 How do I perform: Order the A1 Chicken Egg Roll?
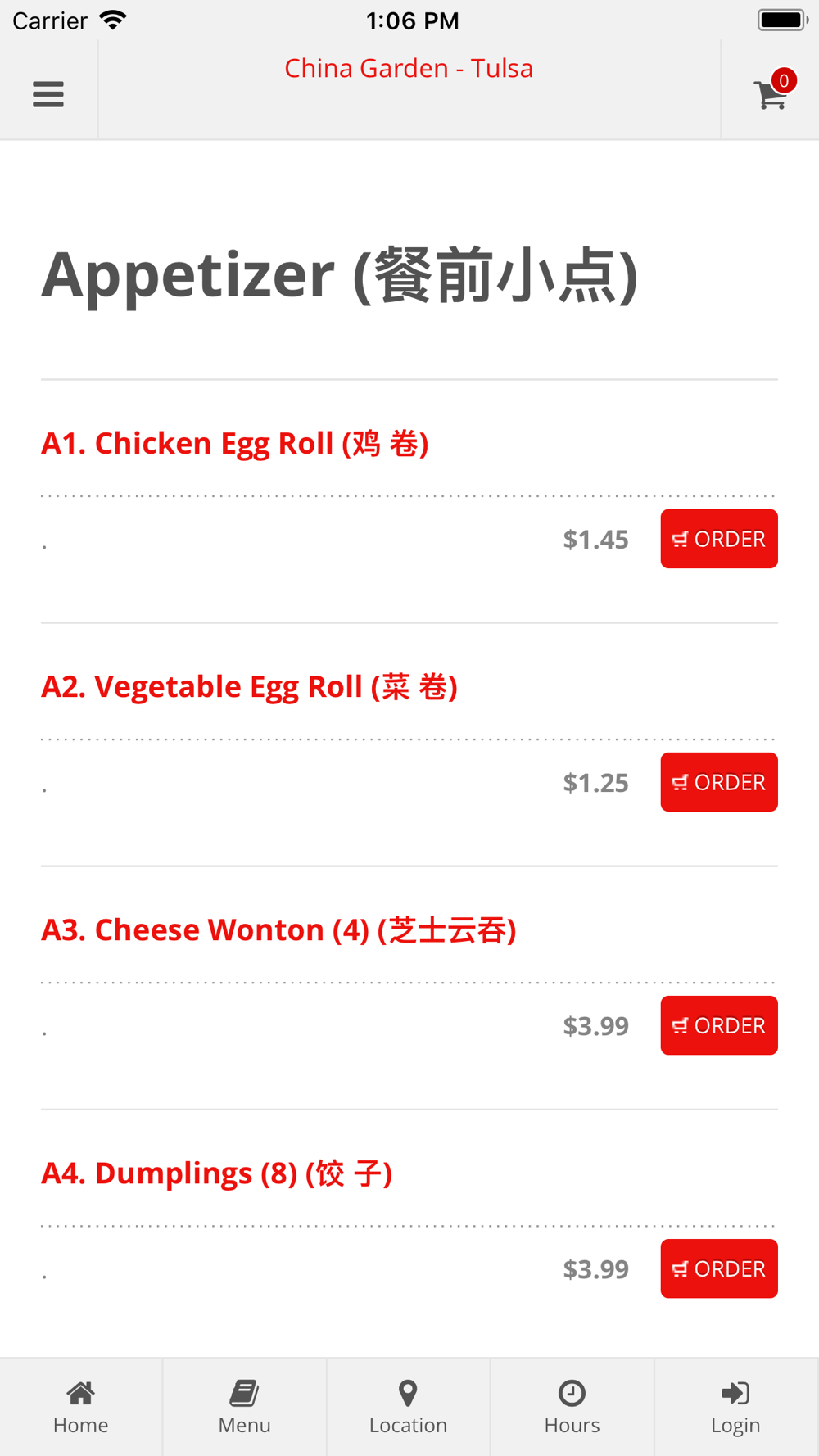(719, 539)
